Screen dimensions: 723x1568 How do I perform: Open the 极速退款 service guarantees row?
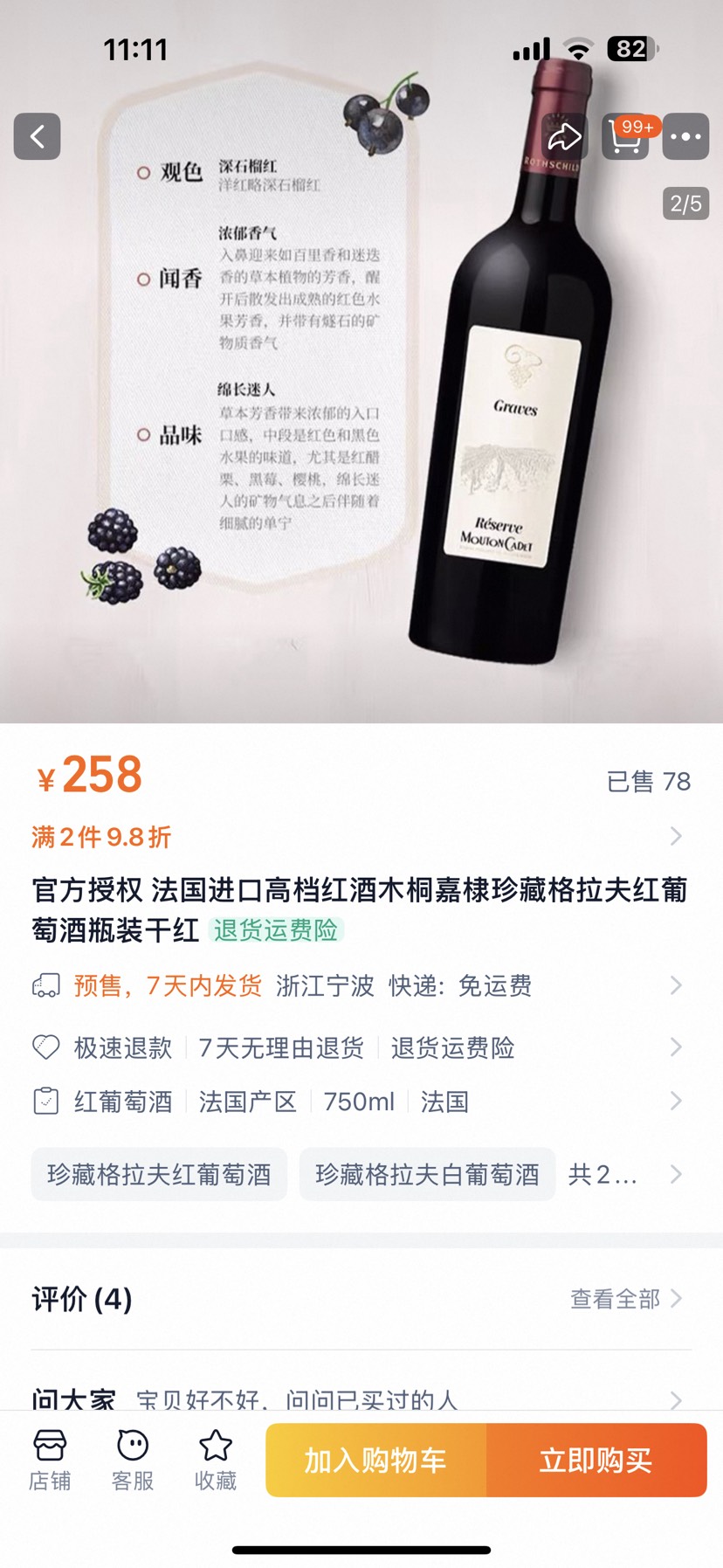point(358,1047)
